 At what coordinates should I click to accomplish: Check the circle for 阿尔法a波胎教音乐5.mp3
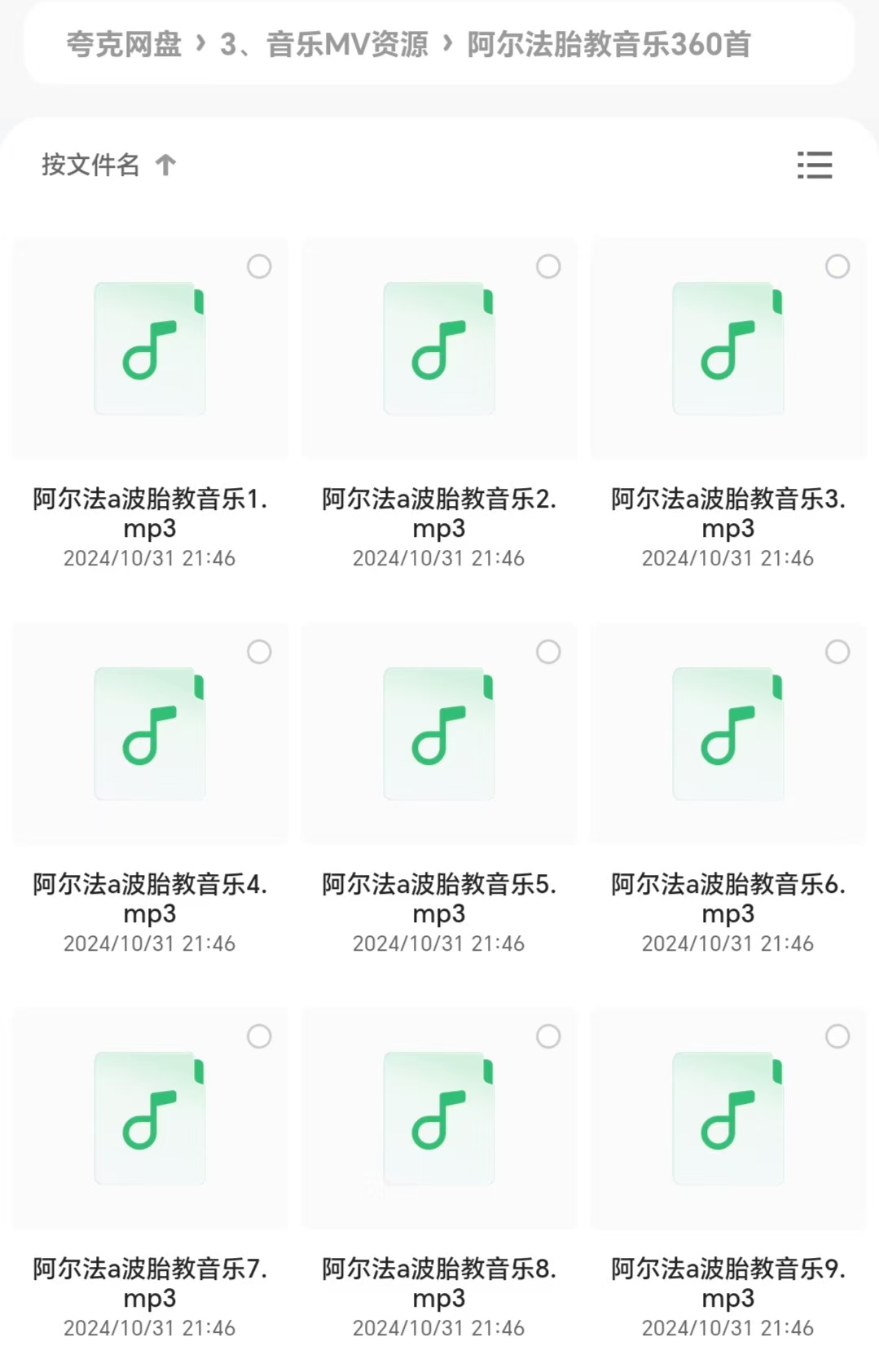pyautogui.click(x=548, y=652)
